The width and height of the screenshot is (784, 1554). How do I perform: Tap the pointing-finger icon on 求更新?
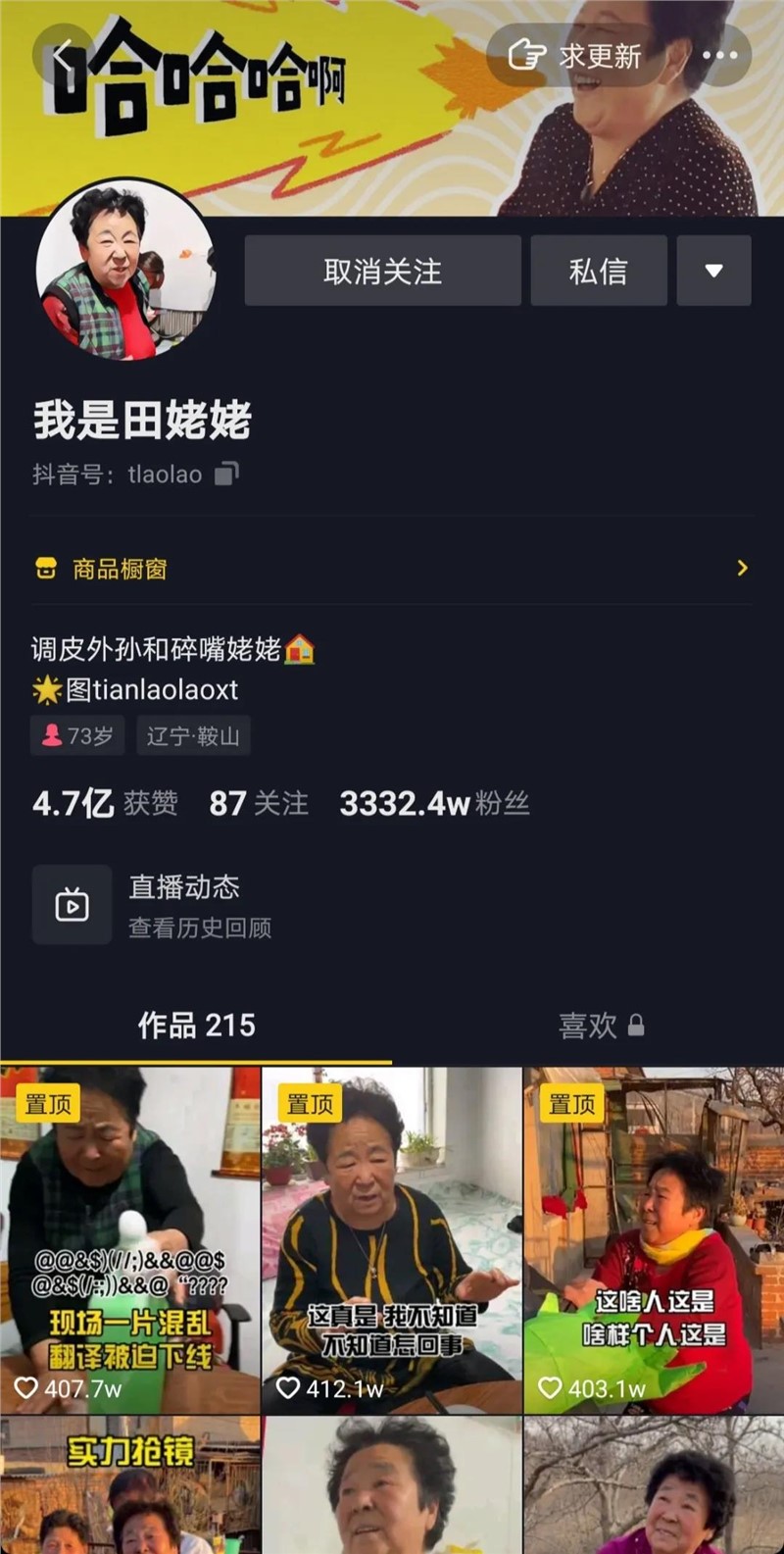pos(525,56)
